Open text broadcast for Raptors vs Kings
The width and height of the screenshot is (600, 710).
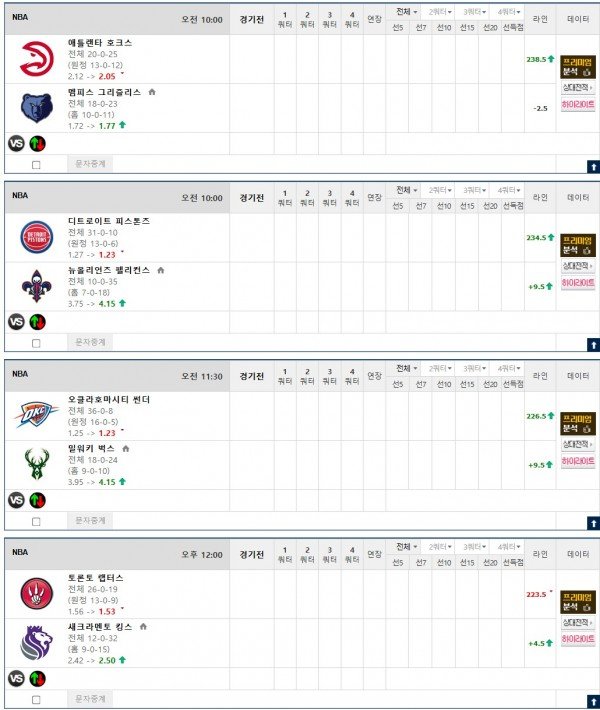pyautogui.click(x=92, y=699)
